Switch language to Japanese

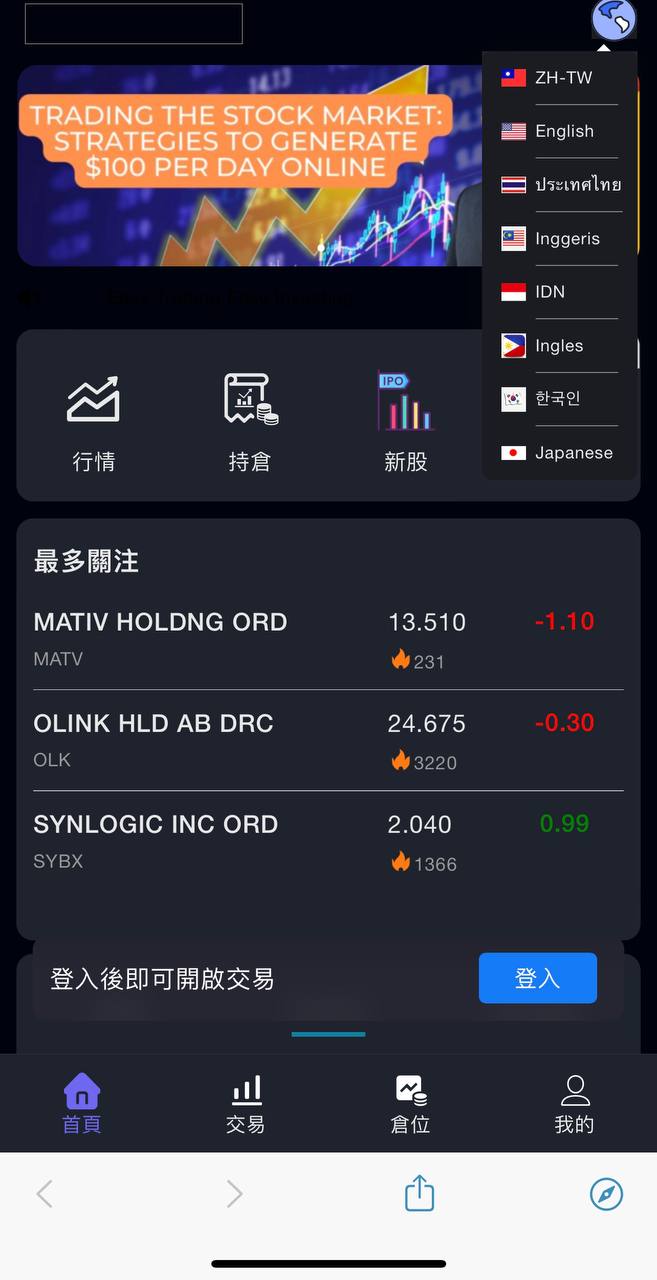click(x=559, y=453)
